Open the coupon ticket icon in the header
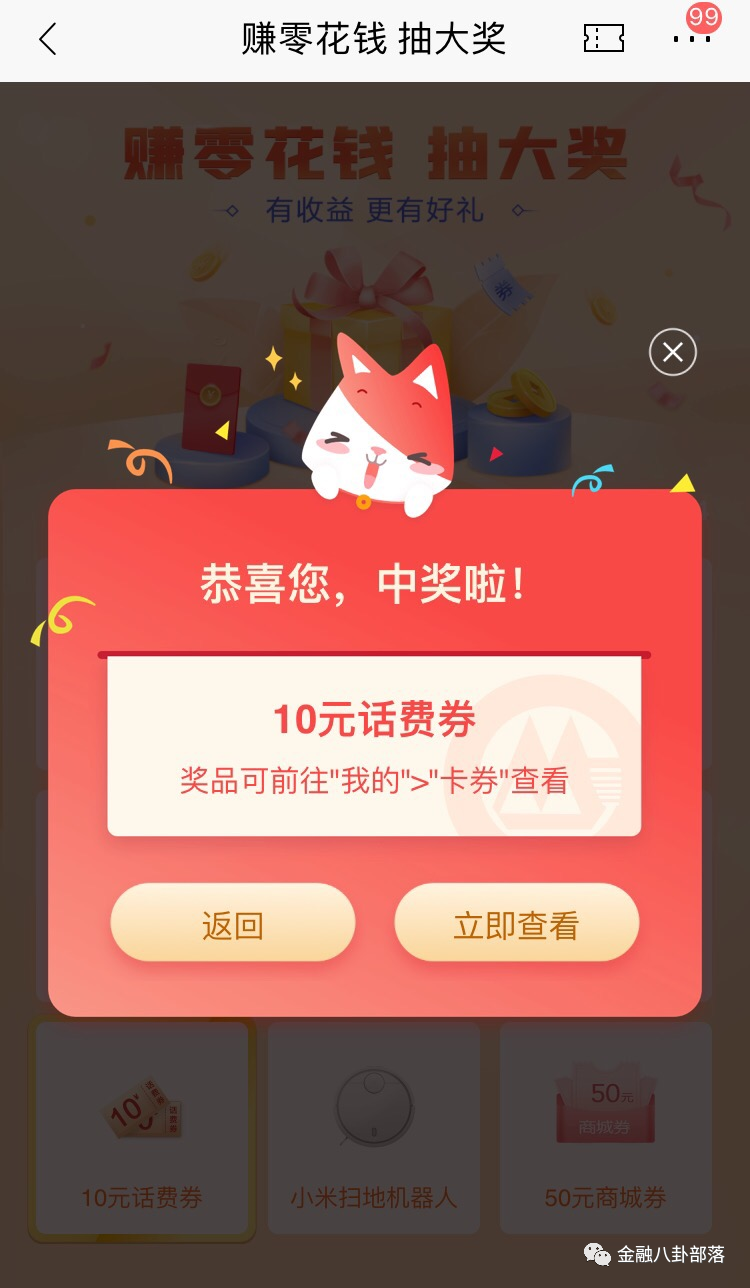The height and width of the screenshot is (1288, 750). click(x=604, y=39)
